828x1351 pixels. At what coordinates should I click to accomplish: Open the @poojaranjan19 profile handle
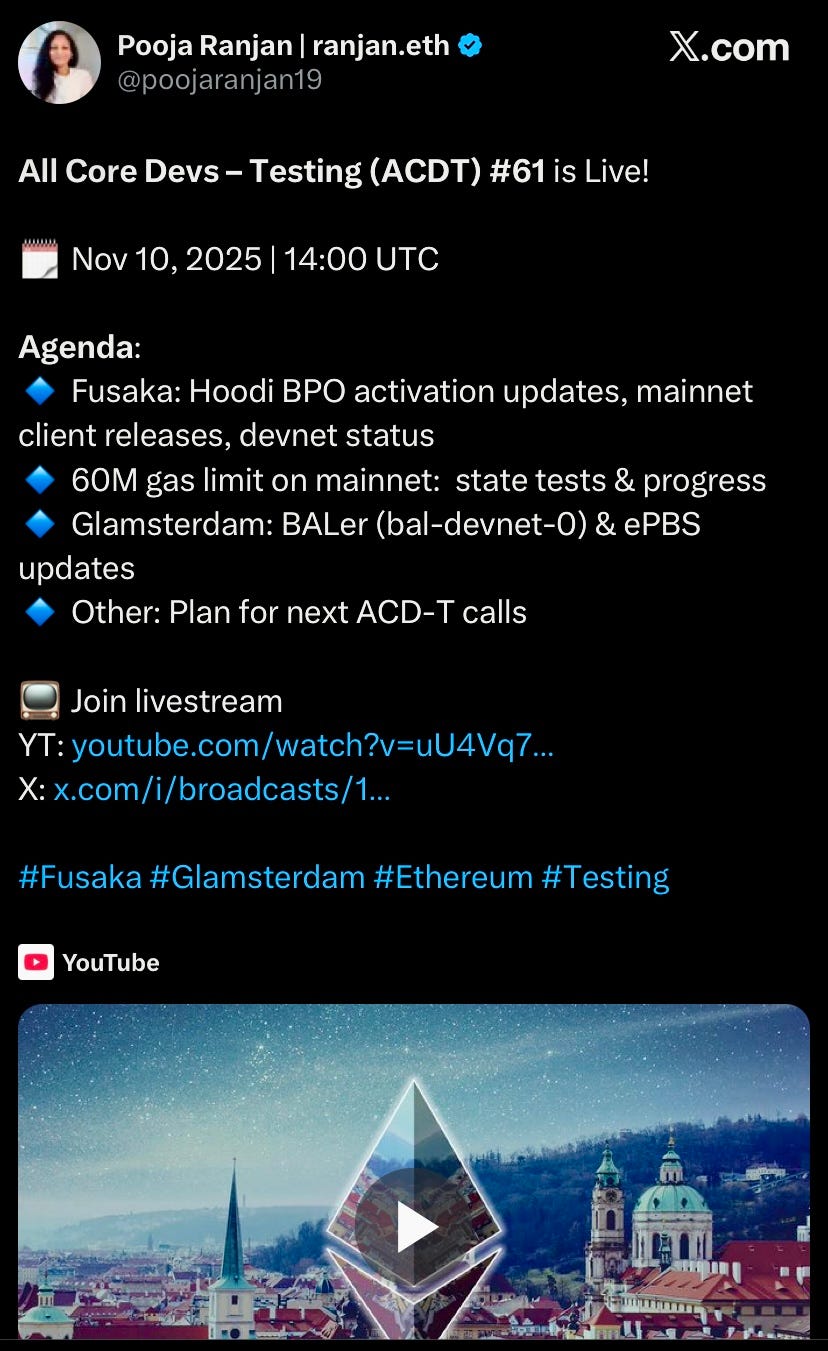click(x=220, y=80)
